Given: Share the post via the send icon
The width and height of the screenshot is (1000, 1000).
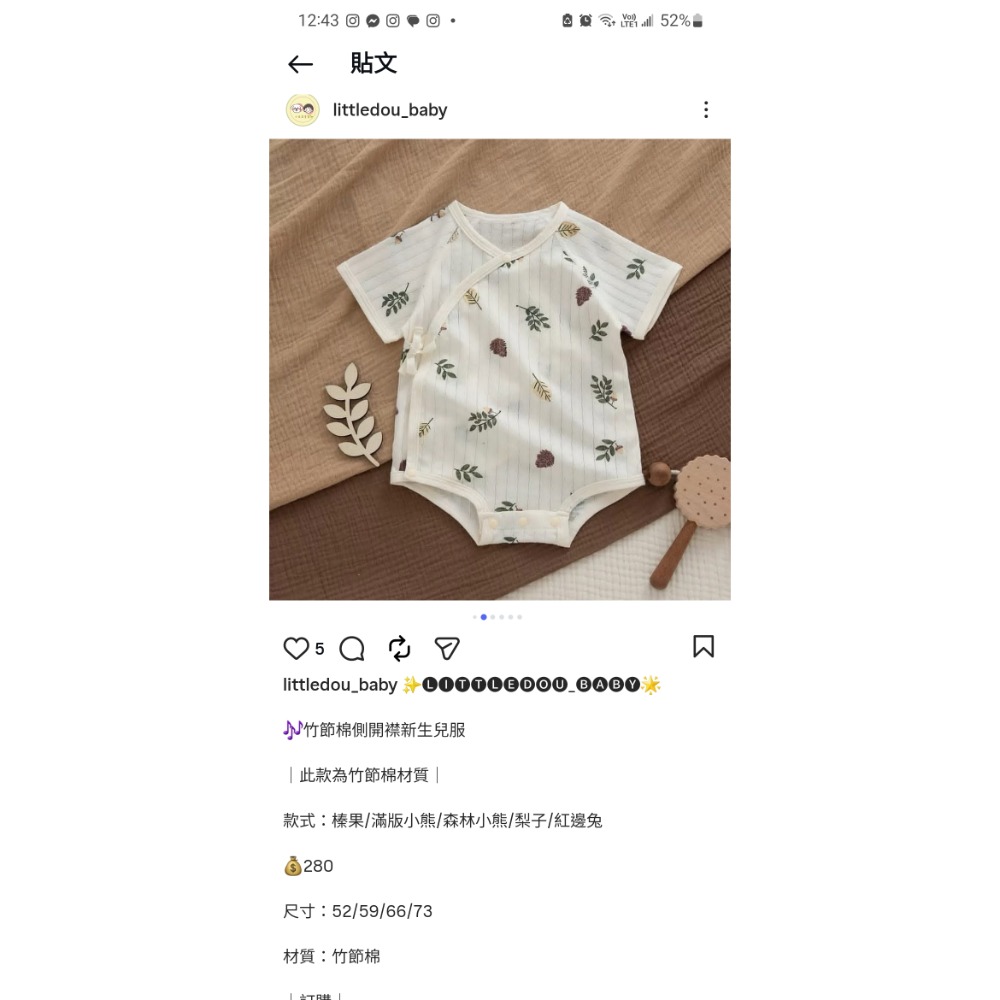Looking at the screenshot, I should pyautogui.click(x=447, y=648).
